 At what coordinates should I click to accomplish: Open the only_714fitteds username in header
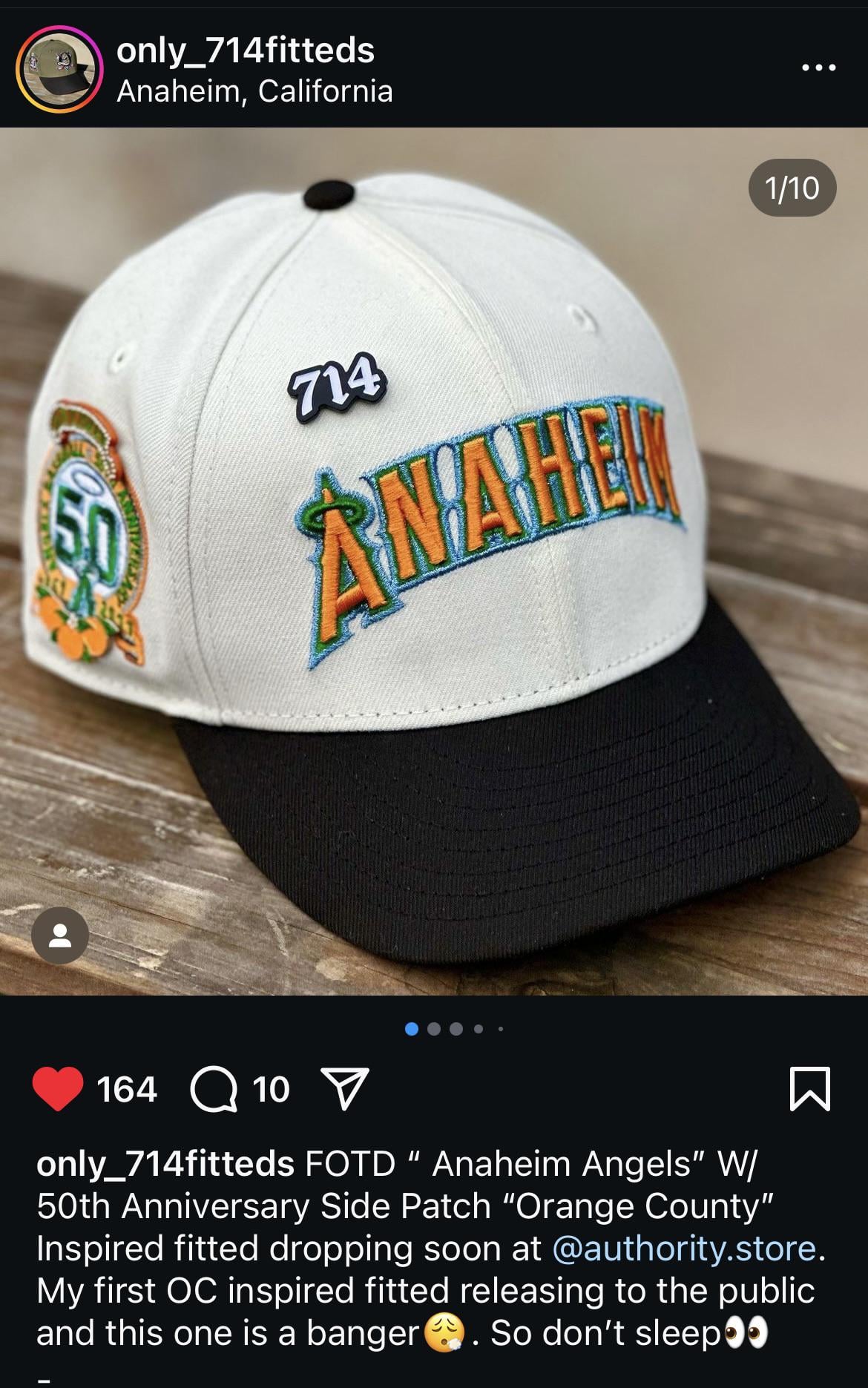(x=246, y=50)
